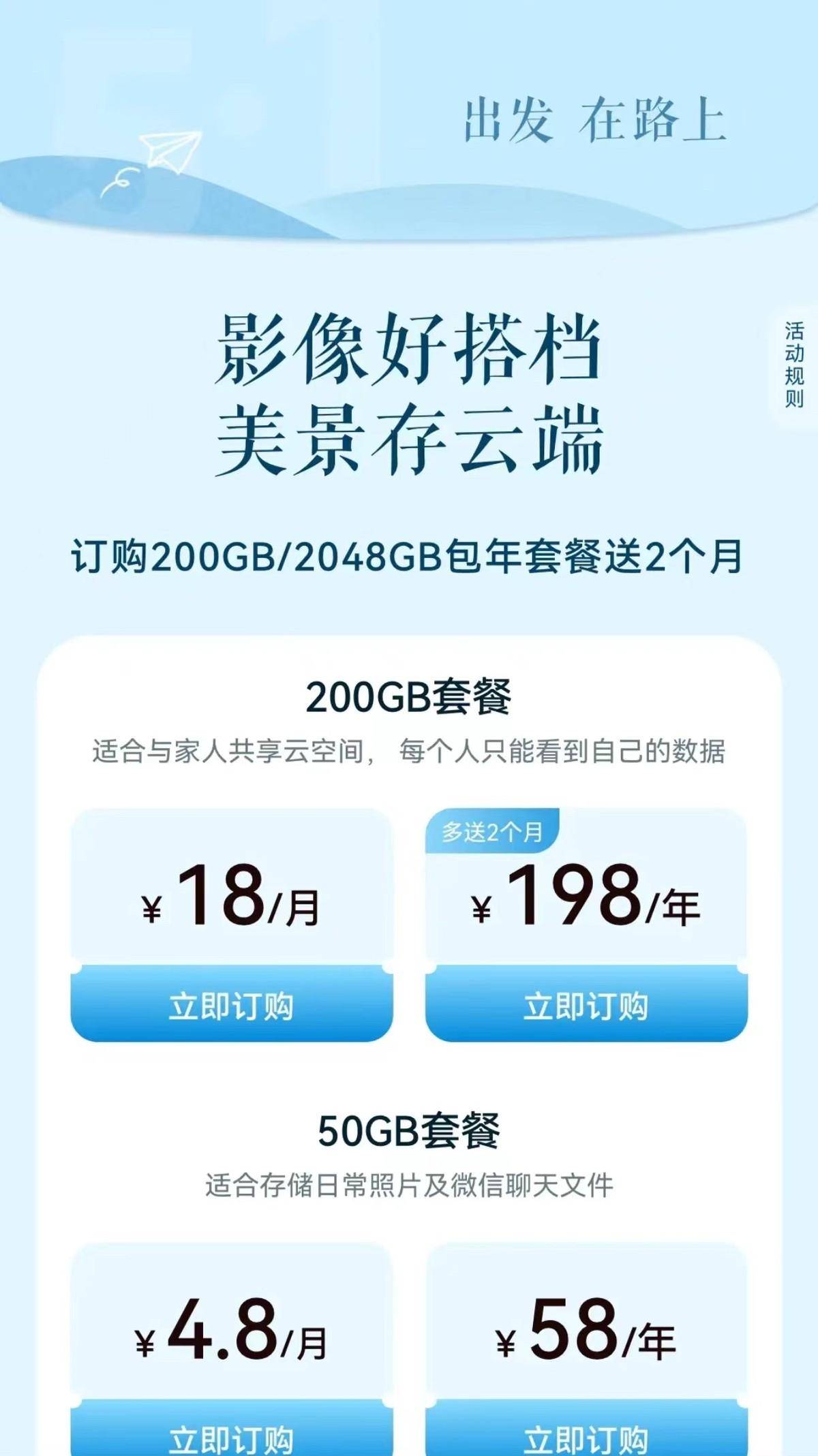Open the 活动规则 side tab

pyautogui.click(x=795, y=365)
